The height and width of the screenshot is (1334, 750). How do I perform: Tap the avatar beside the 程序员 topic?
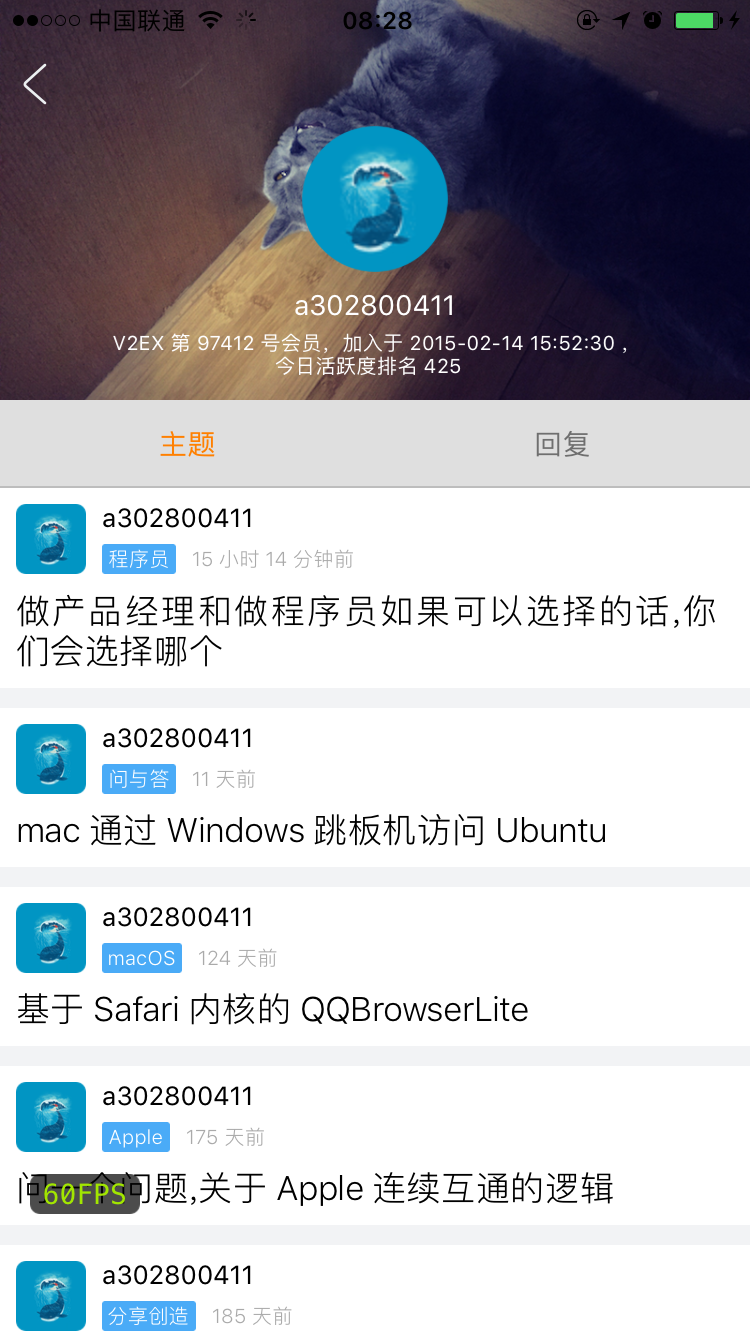click(x=50, y=539)
